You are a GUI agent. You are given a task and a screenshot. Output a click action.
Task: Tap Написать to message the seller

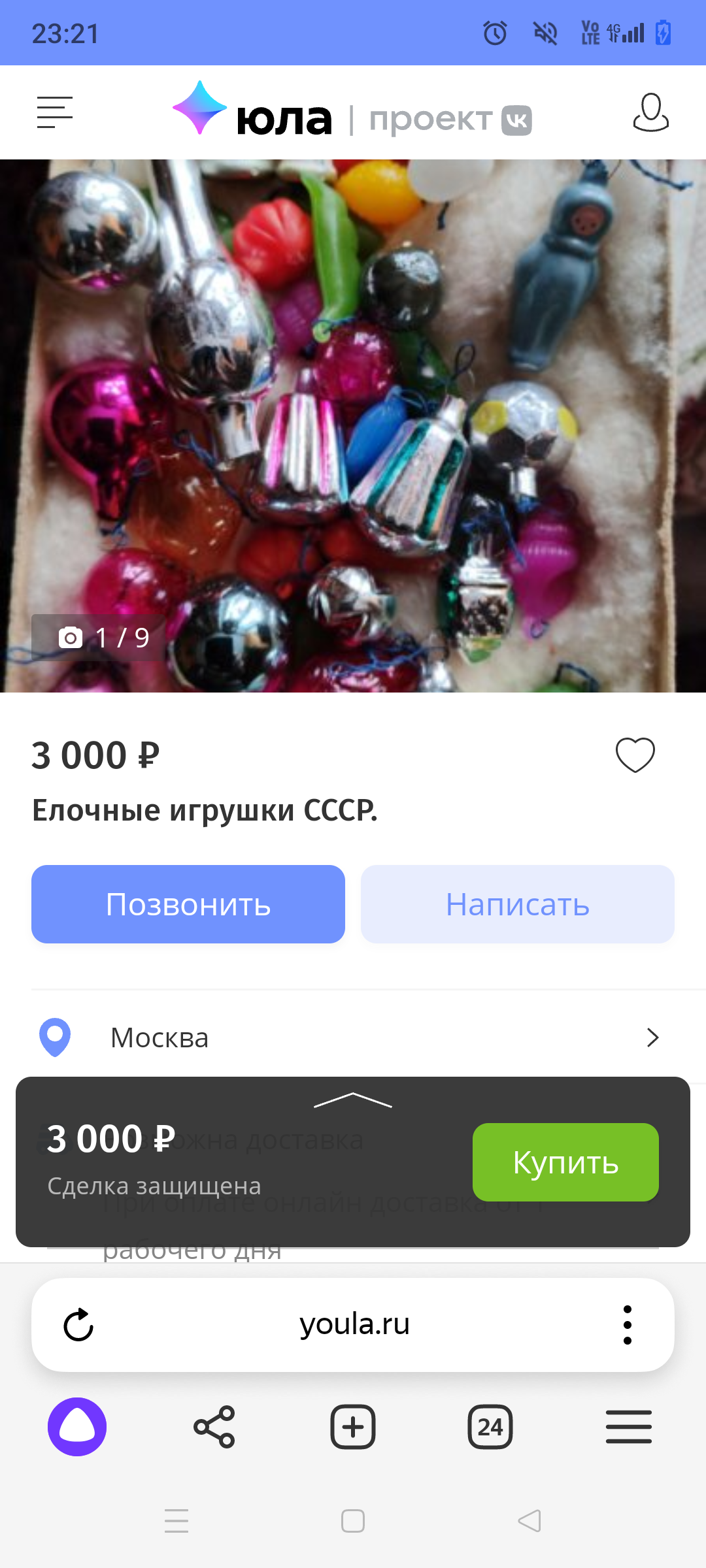click(517, 904)
